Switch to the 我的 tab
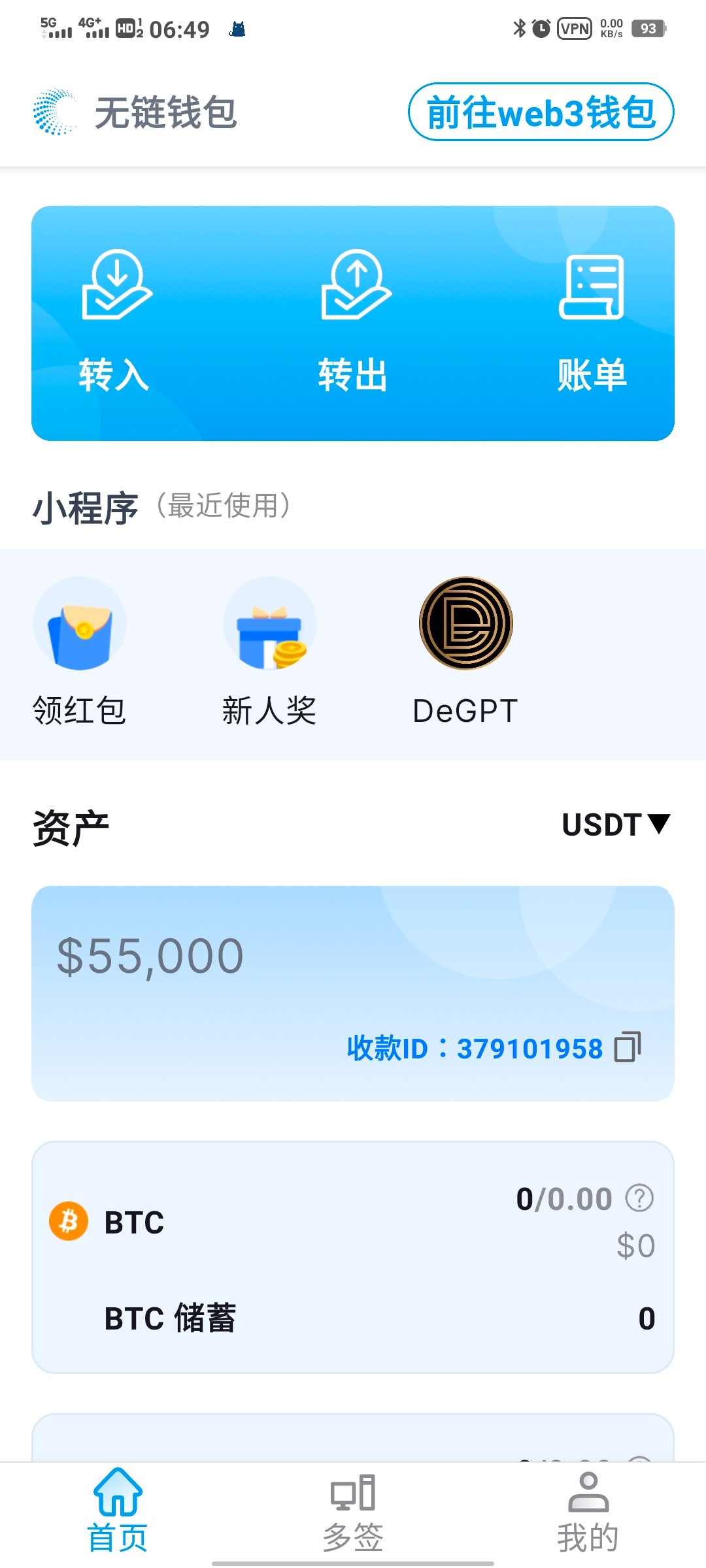This screenshot has width=706, height=1568. coord(588,1511)
